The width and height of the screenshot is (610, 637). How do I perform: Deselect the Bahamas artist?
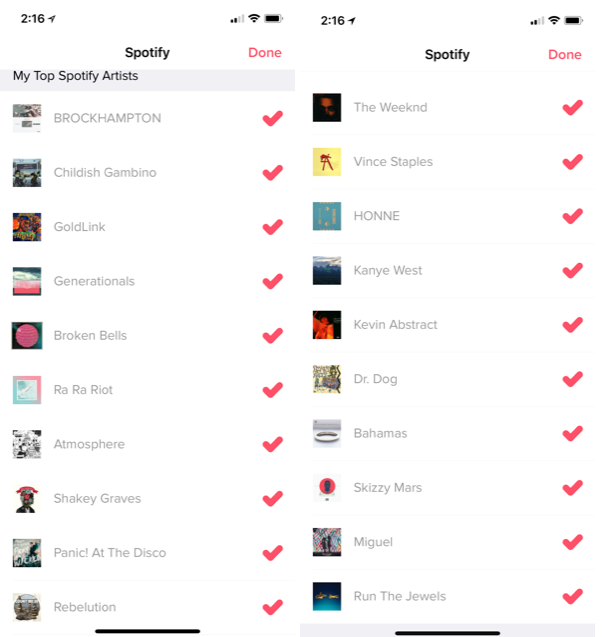pos(572,433)
